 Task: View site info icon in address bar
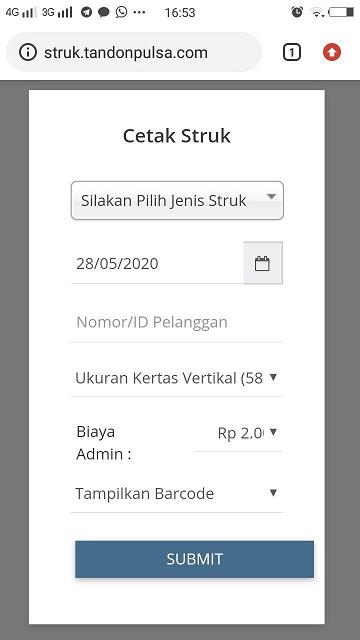pos(28,53)
